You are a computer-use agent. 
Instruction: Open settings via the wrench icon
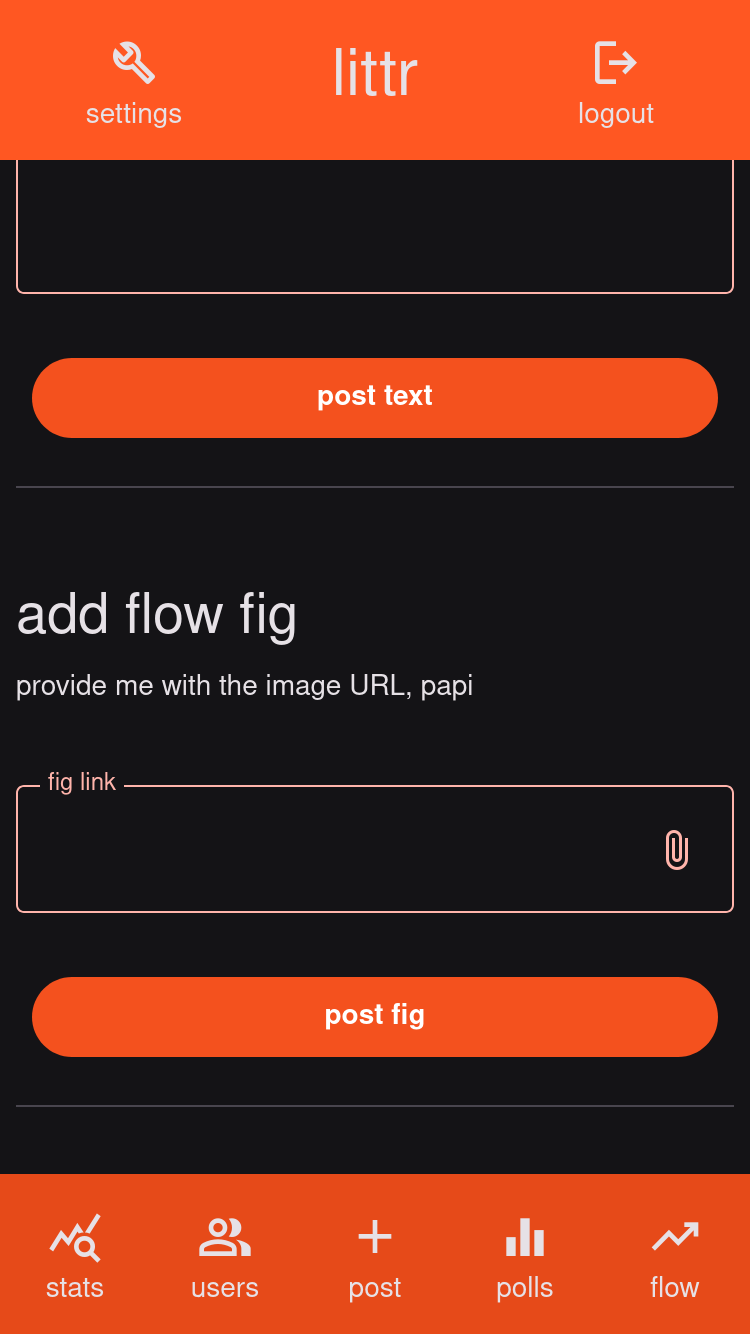(134, 62)
